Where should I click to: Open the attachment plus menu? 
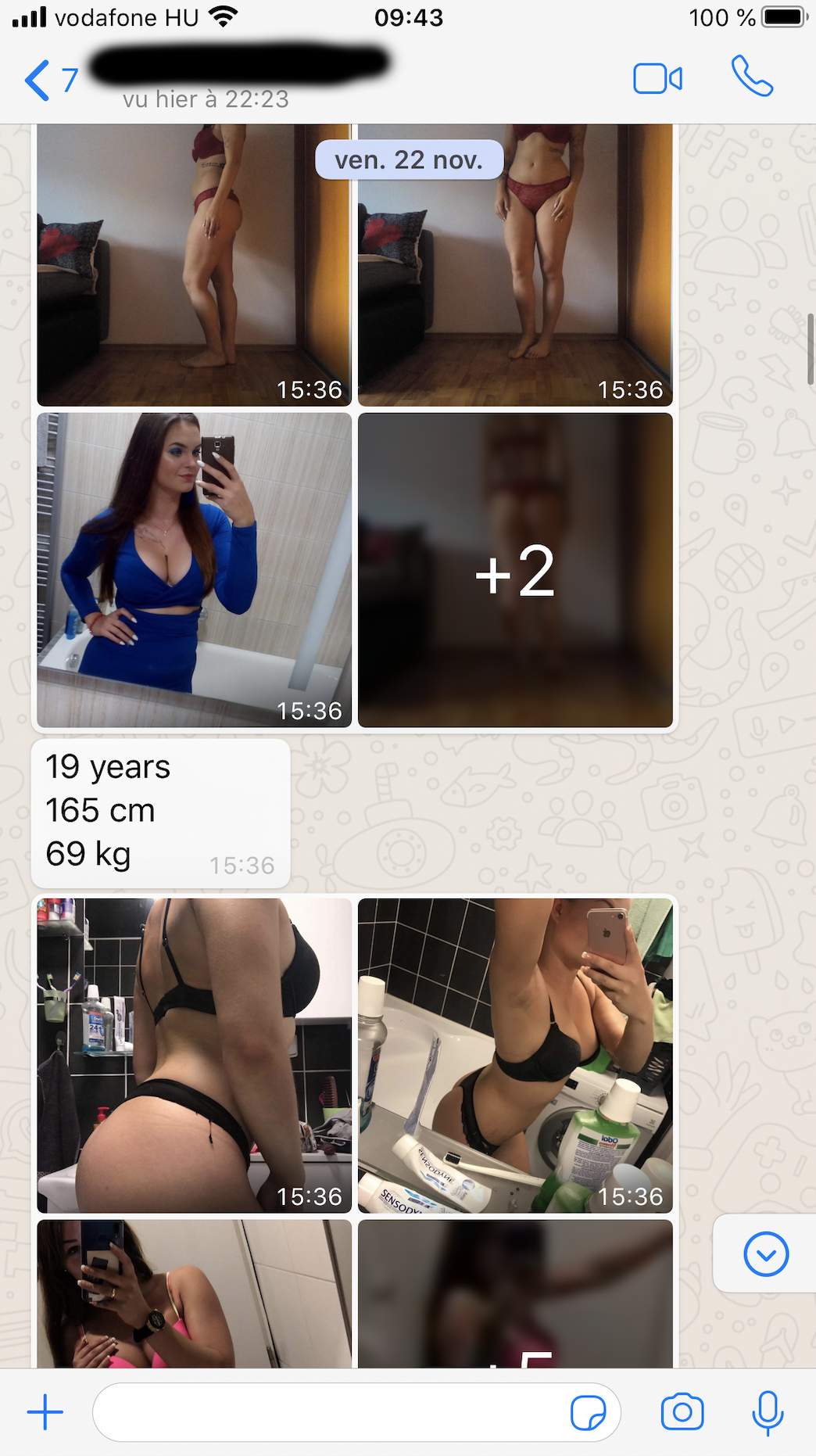click(45, 1412)
